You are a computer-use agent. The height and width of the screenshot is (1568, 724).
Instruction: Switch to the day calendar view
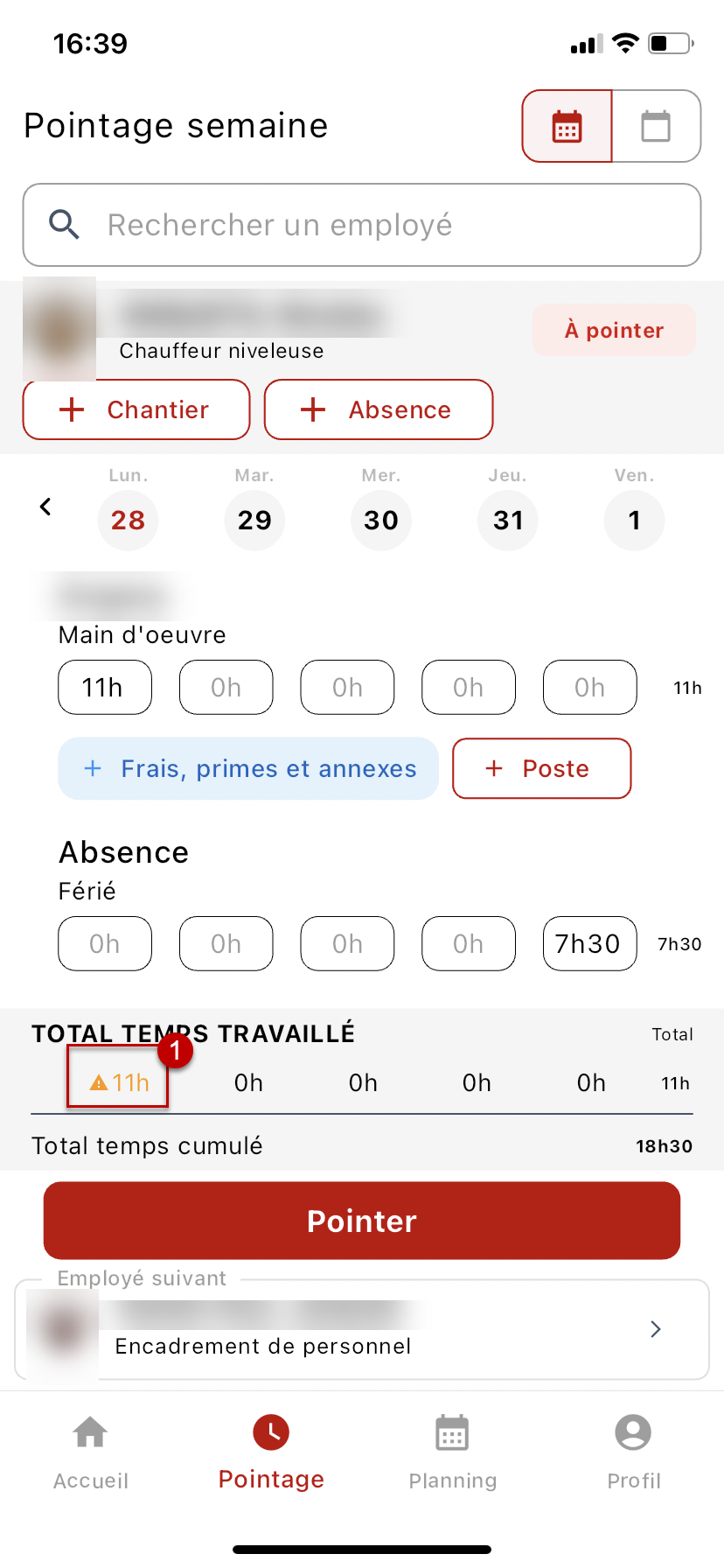656,127
